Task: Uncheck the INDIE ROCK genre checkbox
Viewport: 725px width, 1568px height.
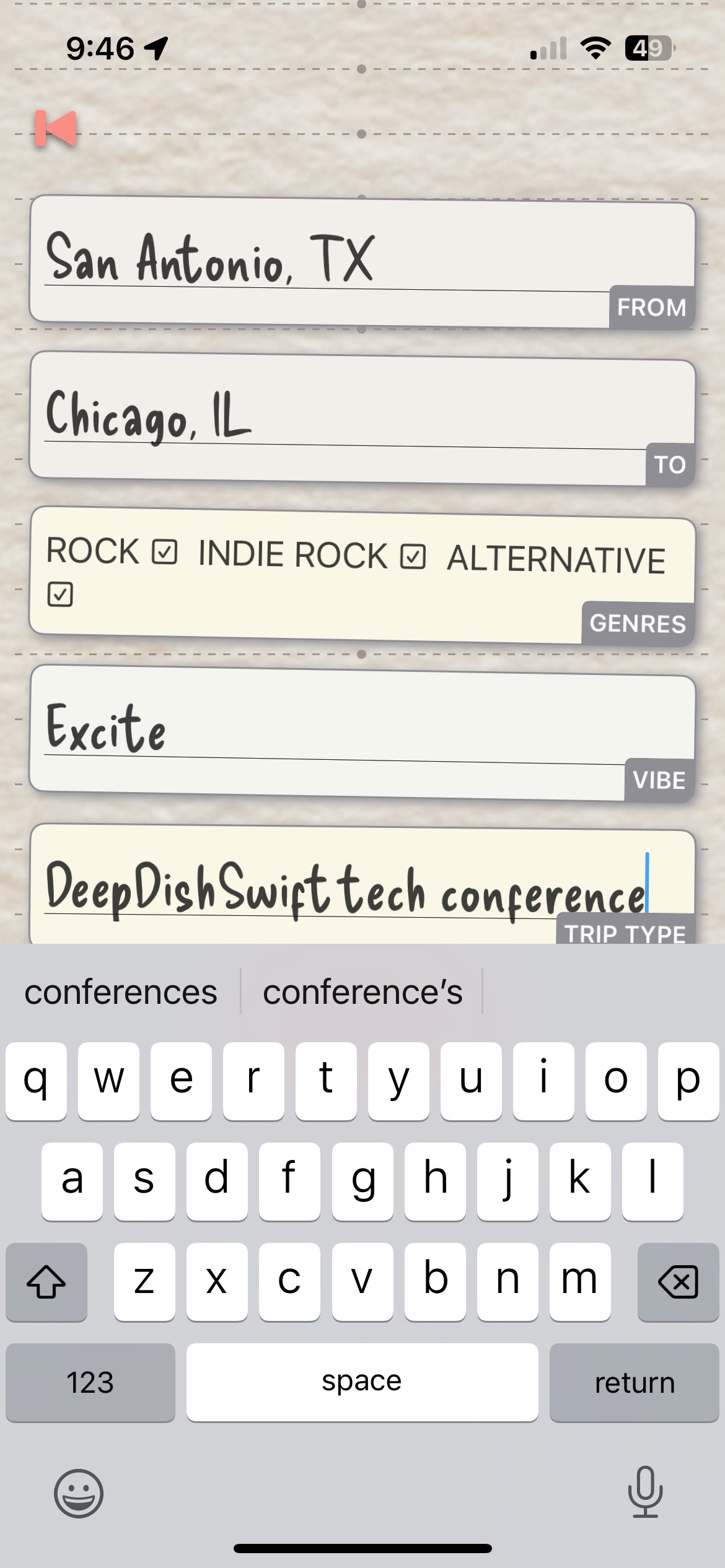Action: [x=413, y=555]
